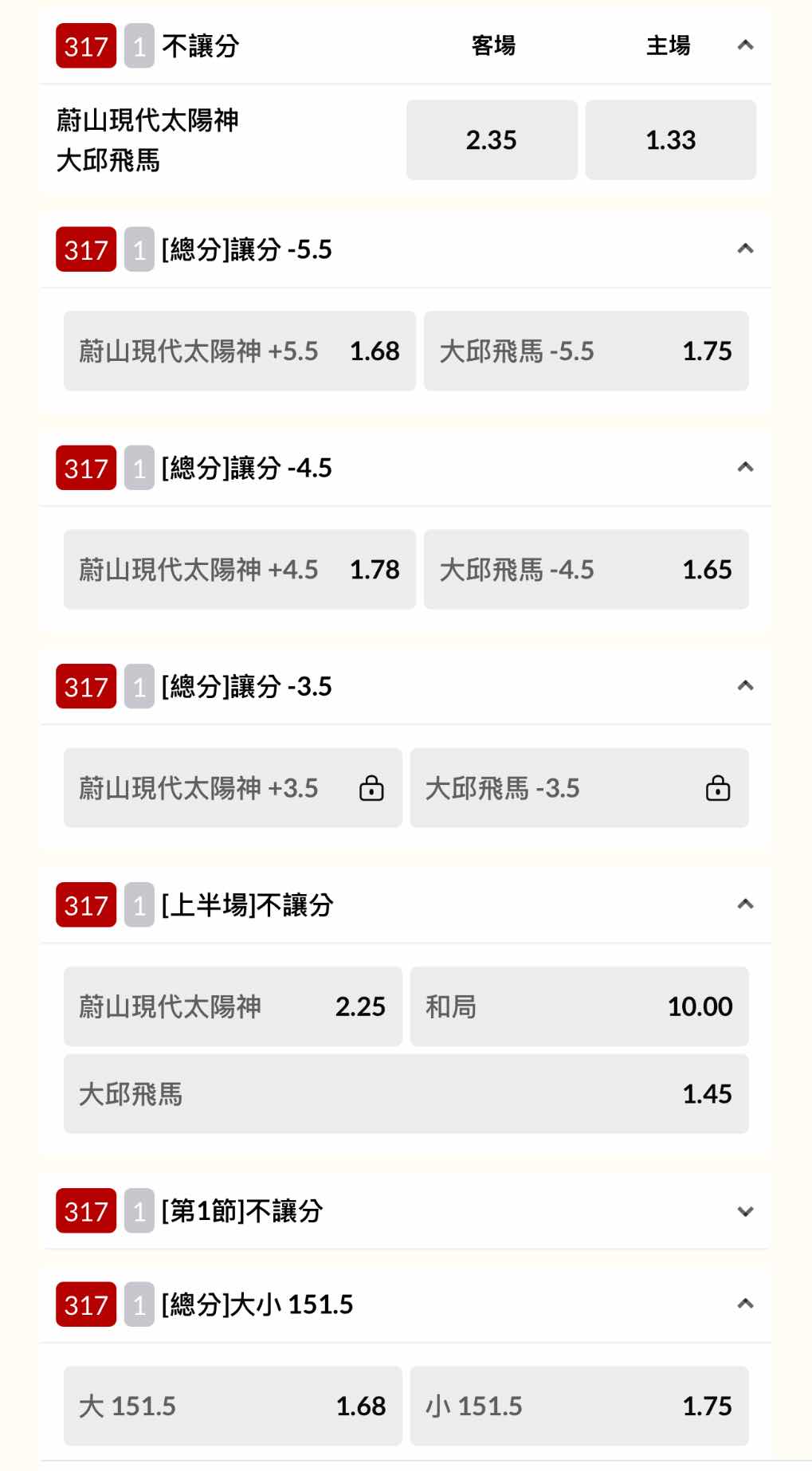Select home win odds 1.33
Image resolution: width=812 pixels, height=1471 pixels.
670,140
